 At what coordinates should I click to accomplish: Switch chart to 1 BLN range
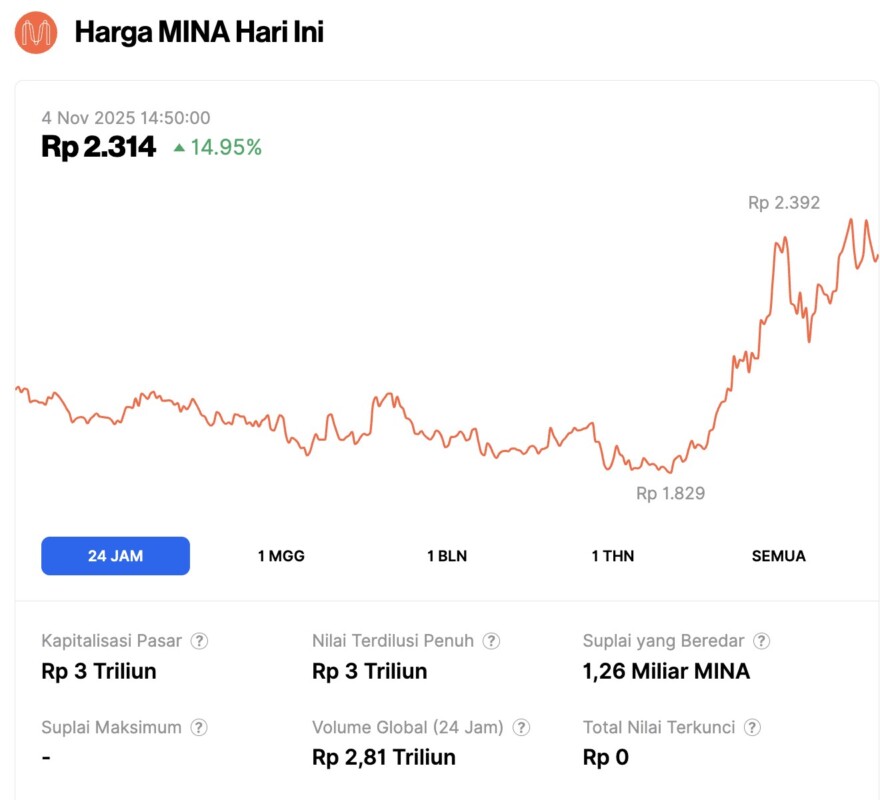click(447, 556)
